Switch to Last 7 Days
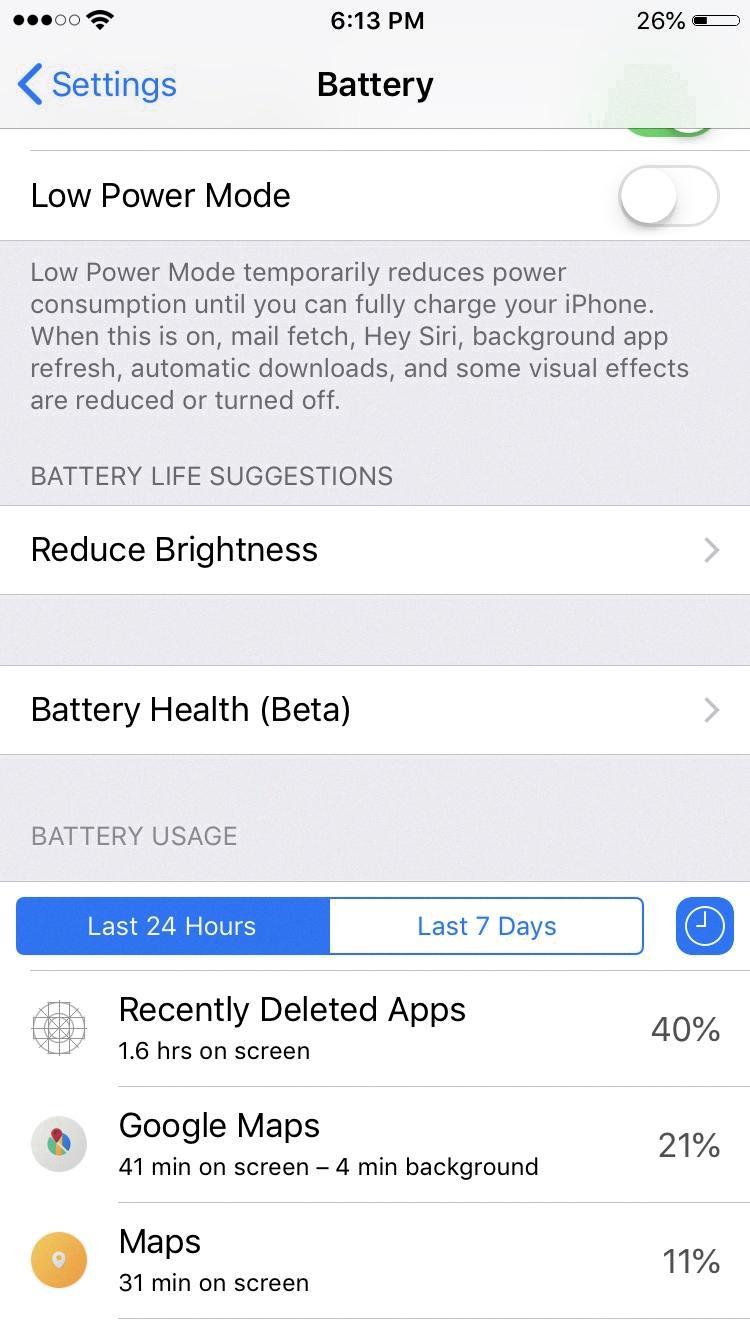This screenshot has width=750, height=1334. coord(486,926)
